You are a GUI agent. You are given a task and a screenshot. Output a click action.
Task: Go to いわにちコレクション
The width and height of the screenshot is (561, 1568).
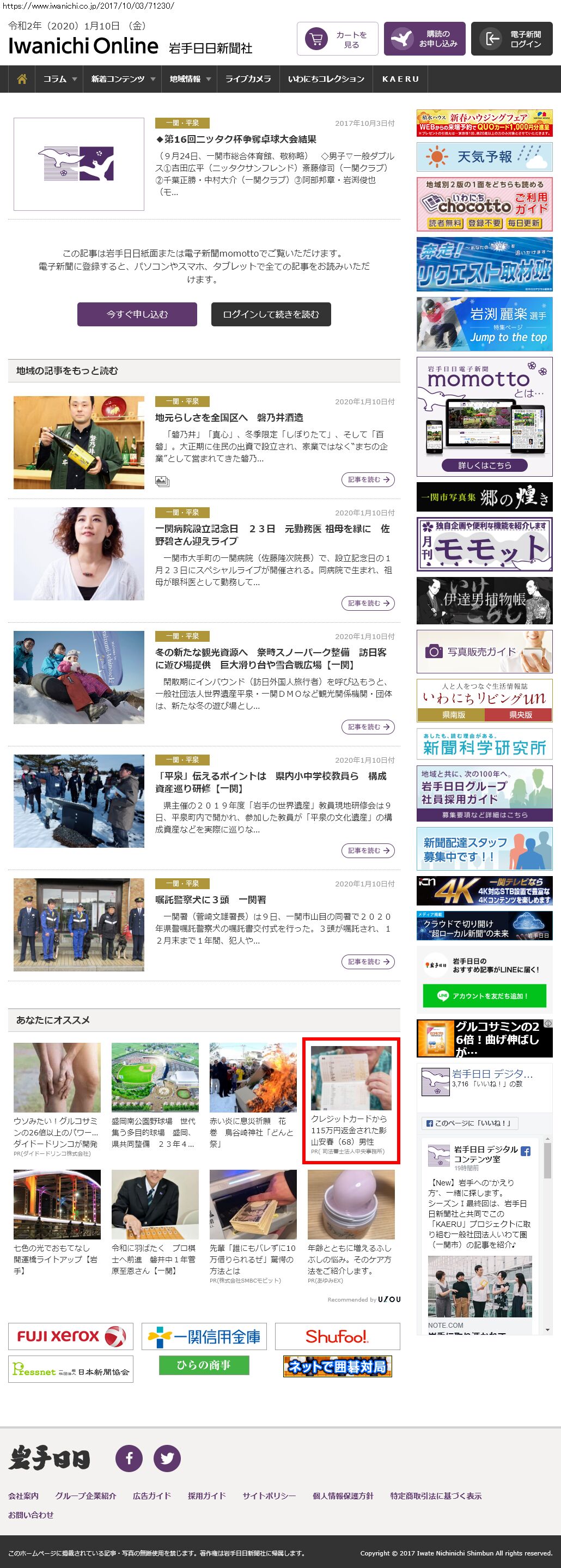click(326, 79)
